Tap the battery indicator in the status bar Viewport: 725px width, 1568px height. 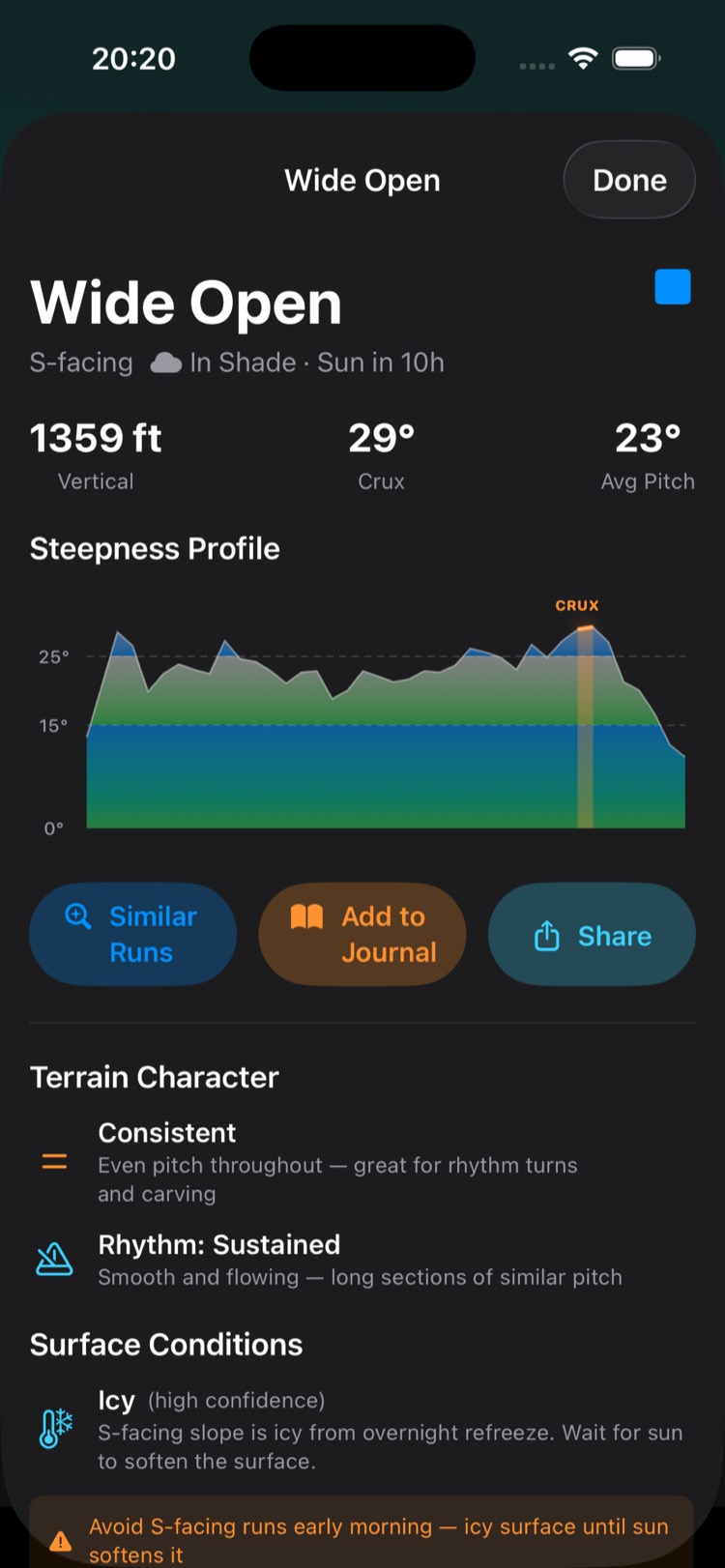pos(635,57)
